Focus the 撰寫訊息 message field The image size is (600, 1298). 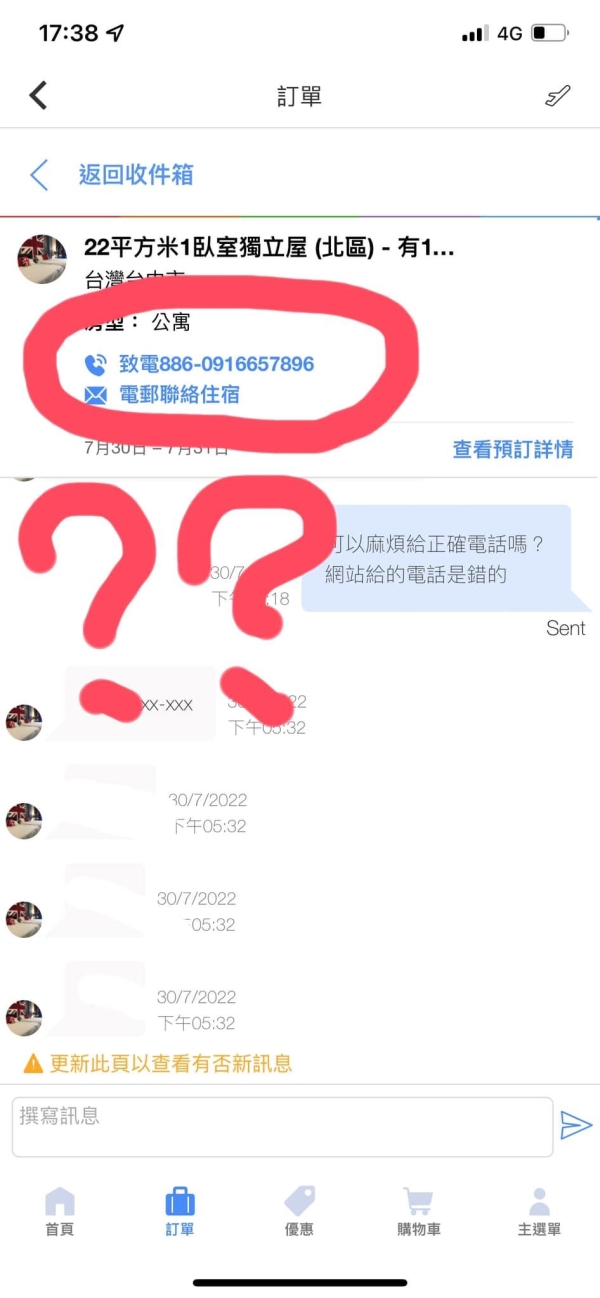coord(282,1126)
